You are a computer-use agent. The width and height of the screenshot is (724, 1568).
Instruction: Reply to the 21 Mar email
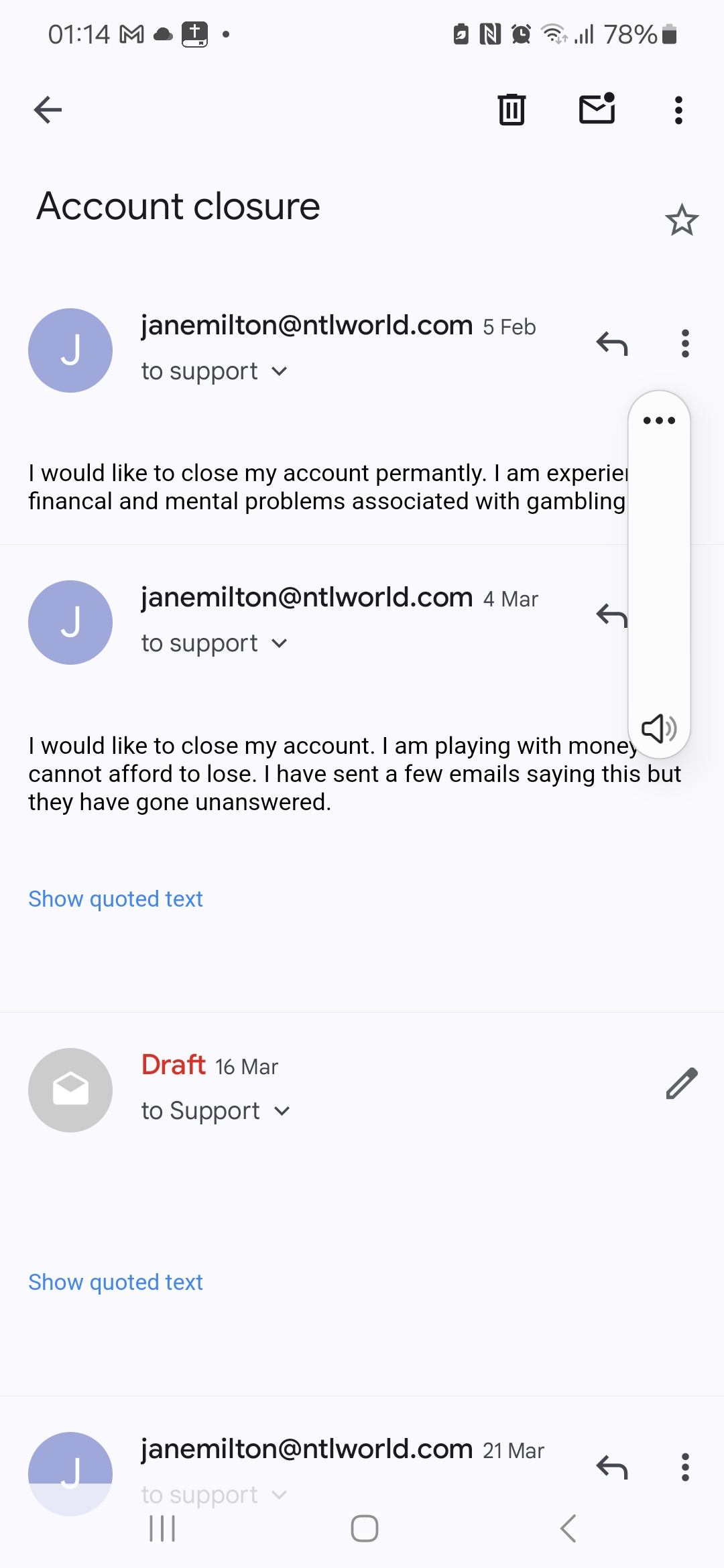pos(611,1467)
